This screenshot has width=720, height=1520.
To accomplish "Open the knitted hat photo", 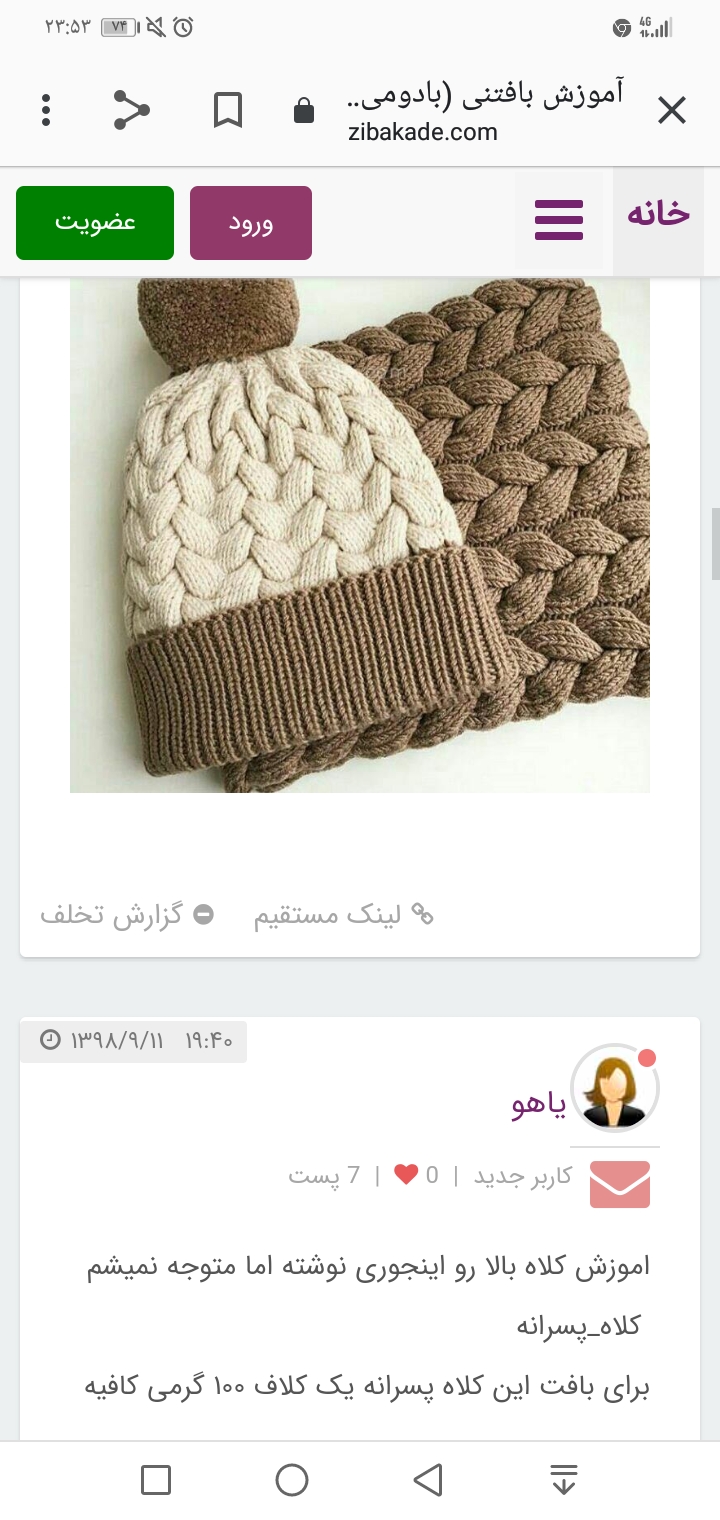I will tap(360, 535).
